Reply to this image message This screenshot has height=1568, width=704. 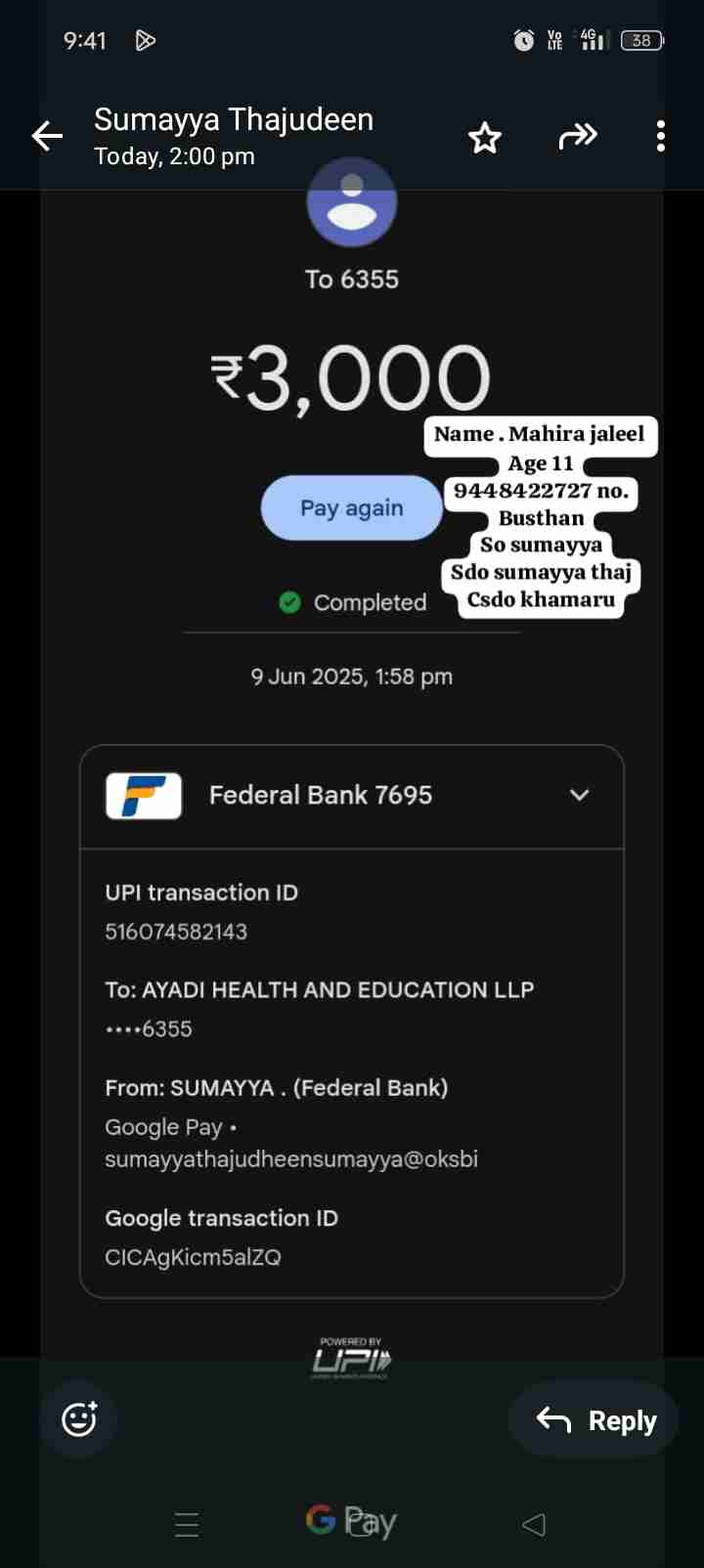pos(595,1419)
